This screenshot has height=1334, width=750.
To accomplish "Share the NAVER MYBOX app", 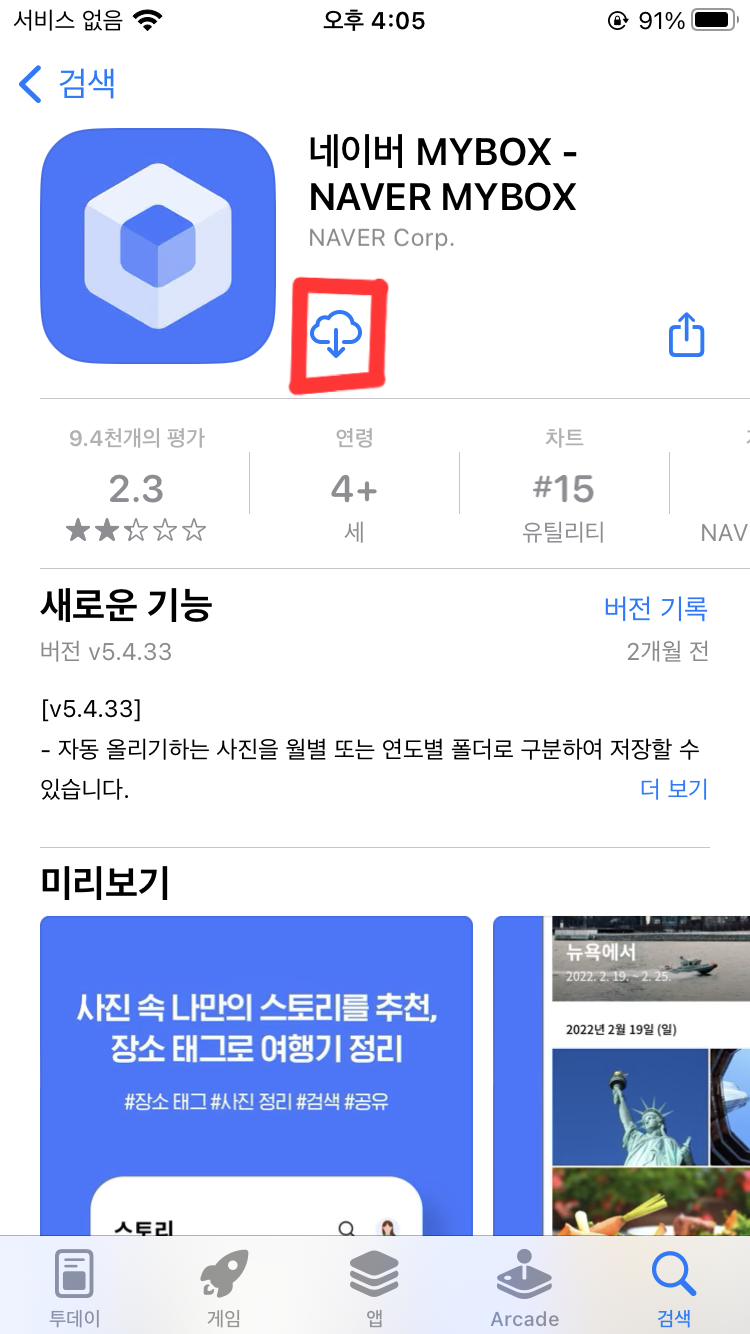I will tap(686, 335).
